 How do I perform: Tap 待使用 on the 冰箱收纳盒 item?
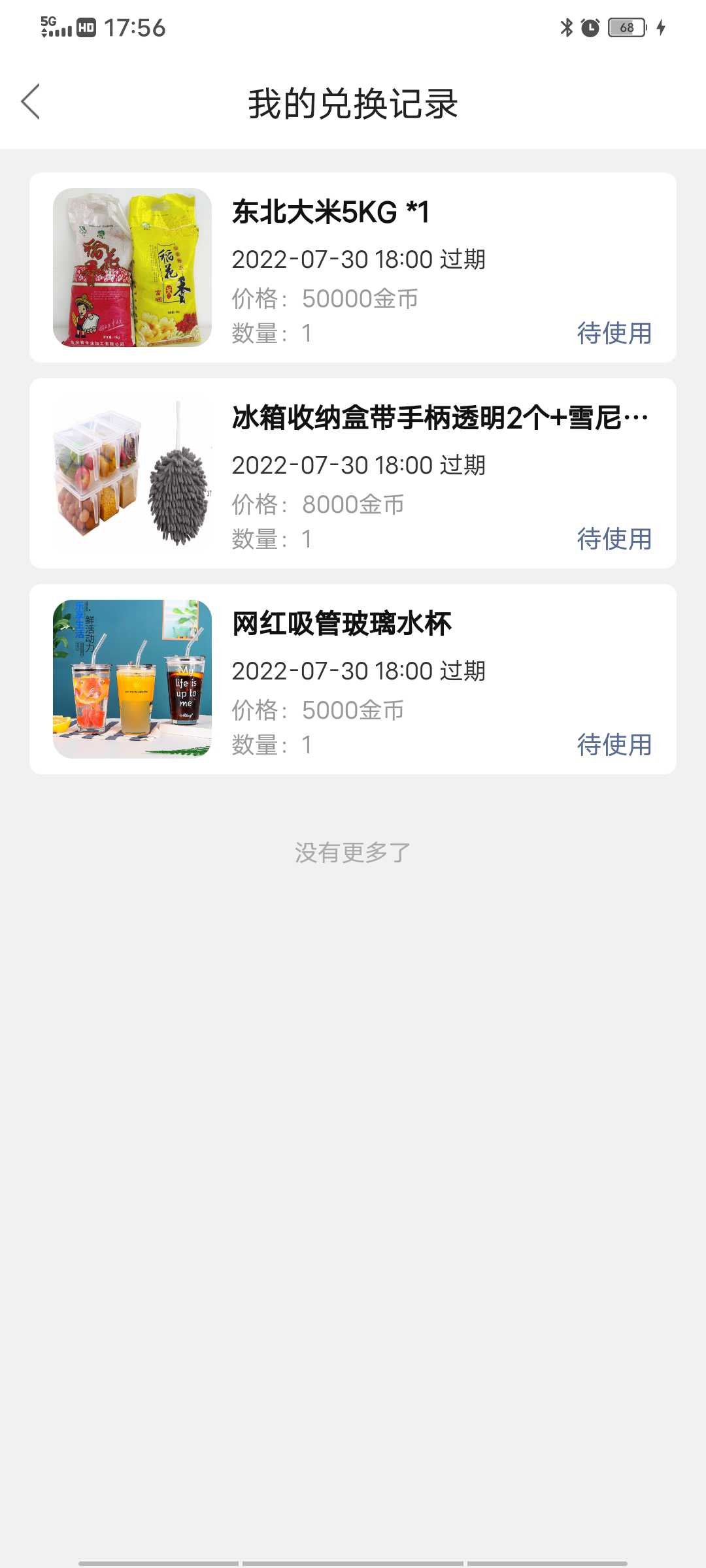[614, 539]
